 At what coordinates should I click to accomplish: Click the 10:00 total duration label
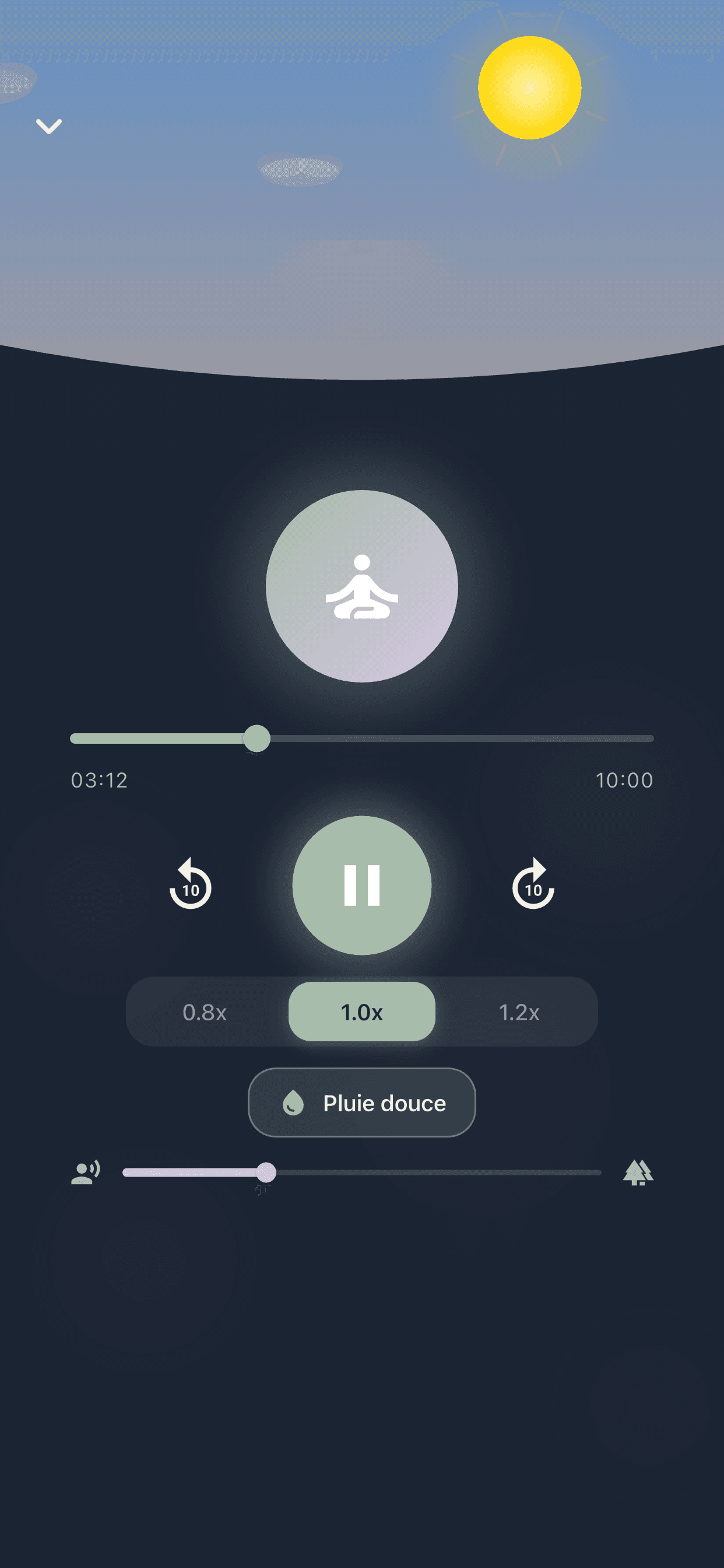(624, 780)
